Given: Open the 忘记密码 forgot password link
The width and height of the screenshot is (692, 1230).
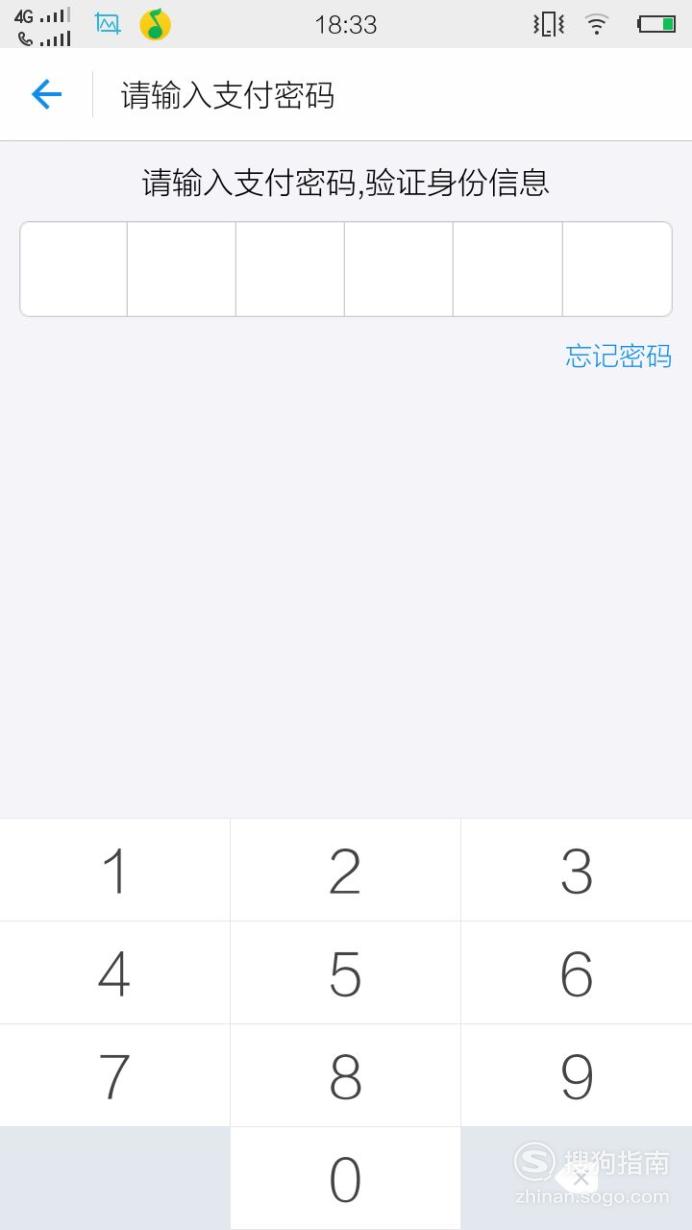Looking at the screenshot, I should click(x=618, y=356).
